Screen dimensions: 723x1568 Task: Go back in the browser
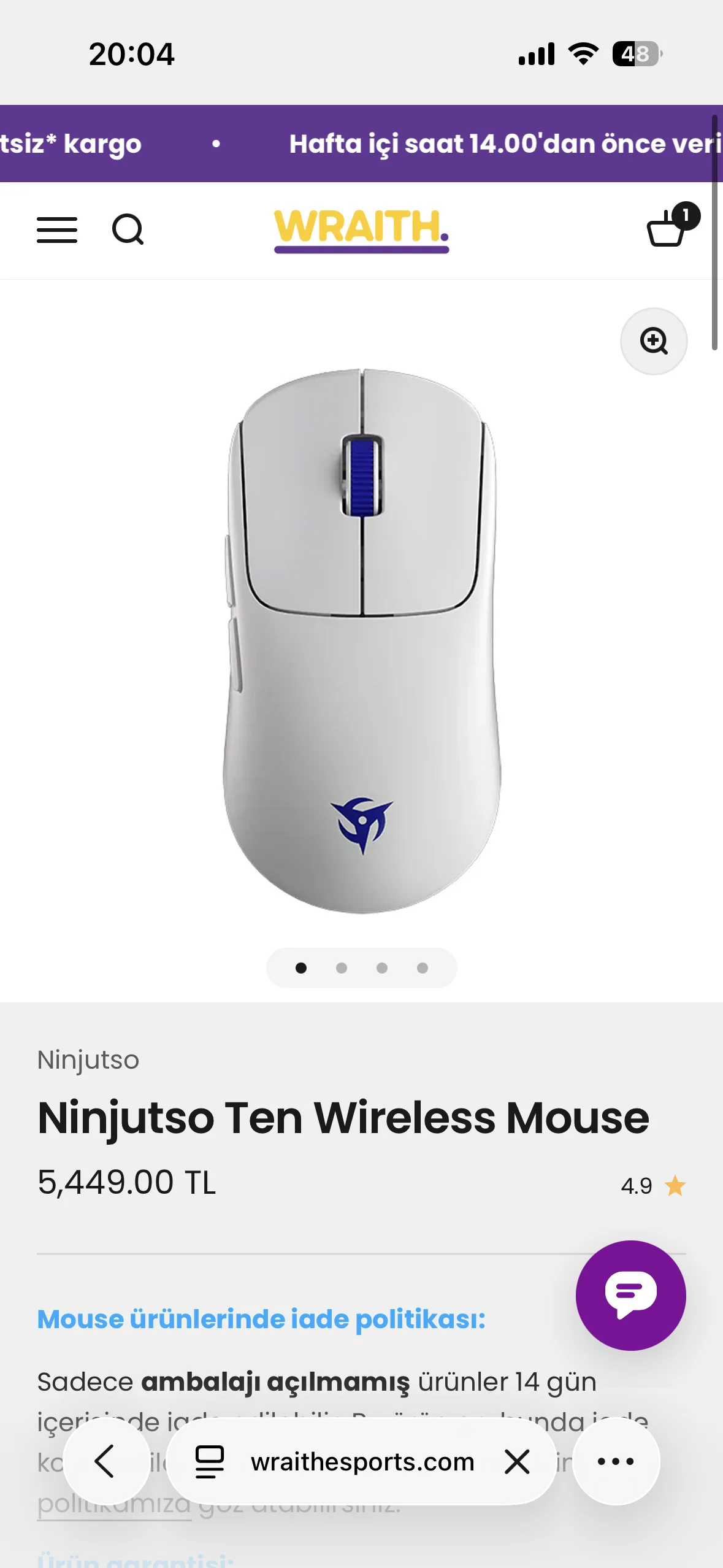tap(105, 1461)
